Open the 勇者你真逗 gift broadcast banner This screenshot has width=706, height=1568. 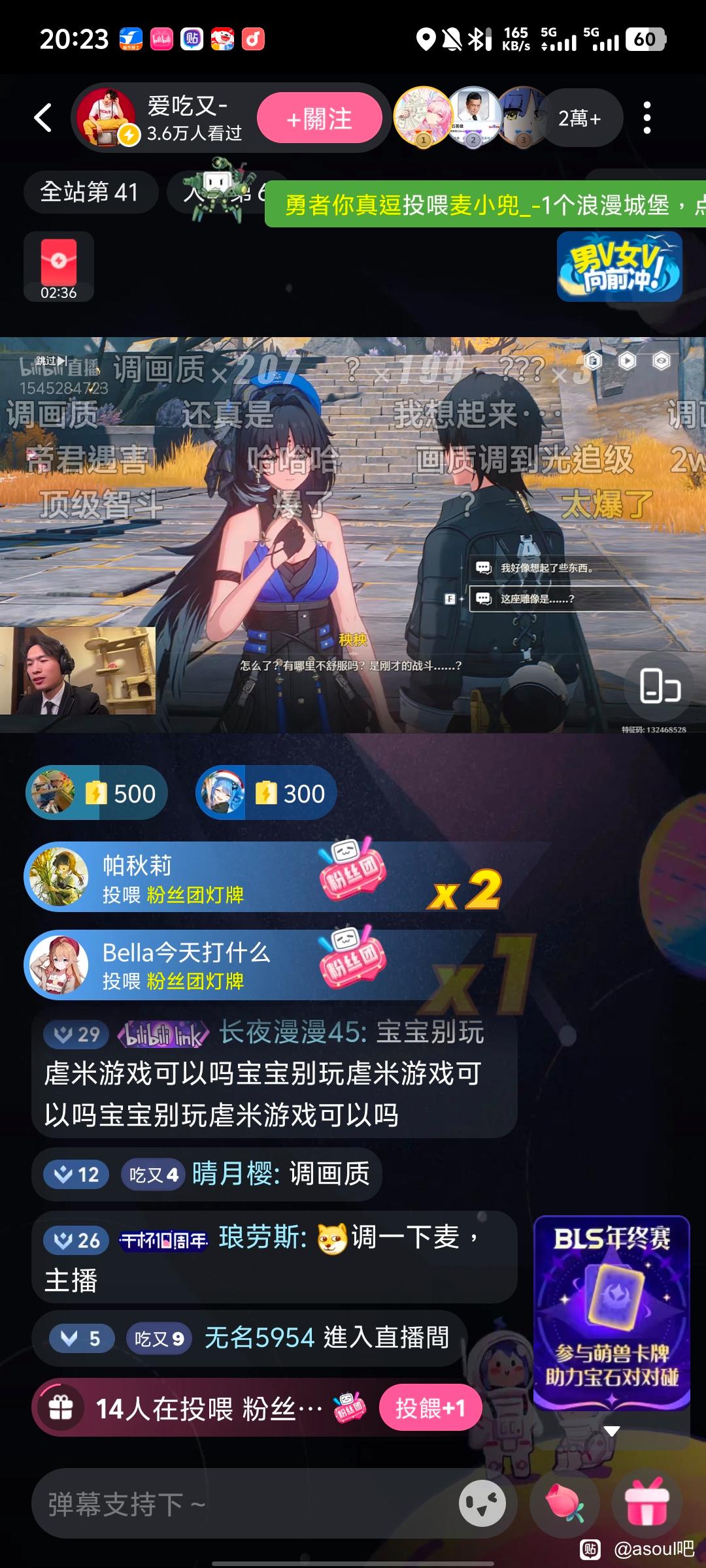click(x=485, y=205)
